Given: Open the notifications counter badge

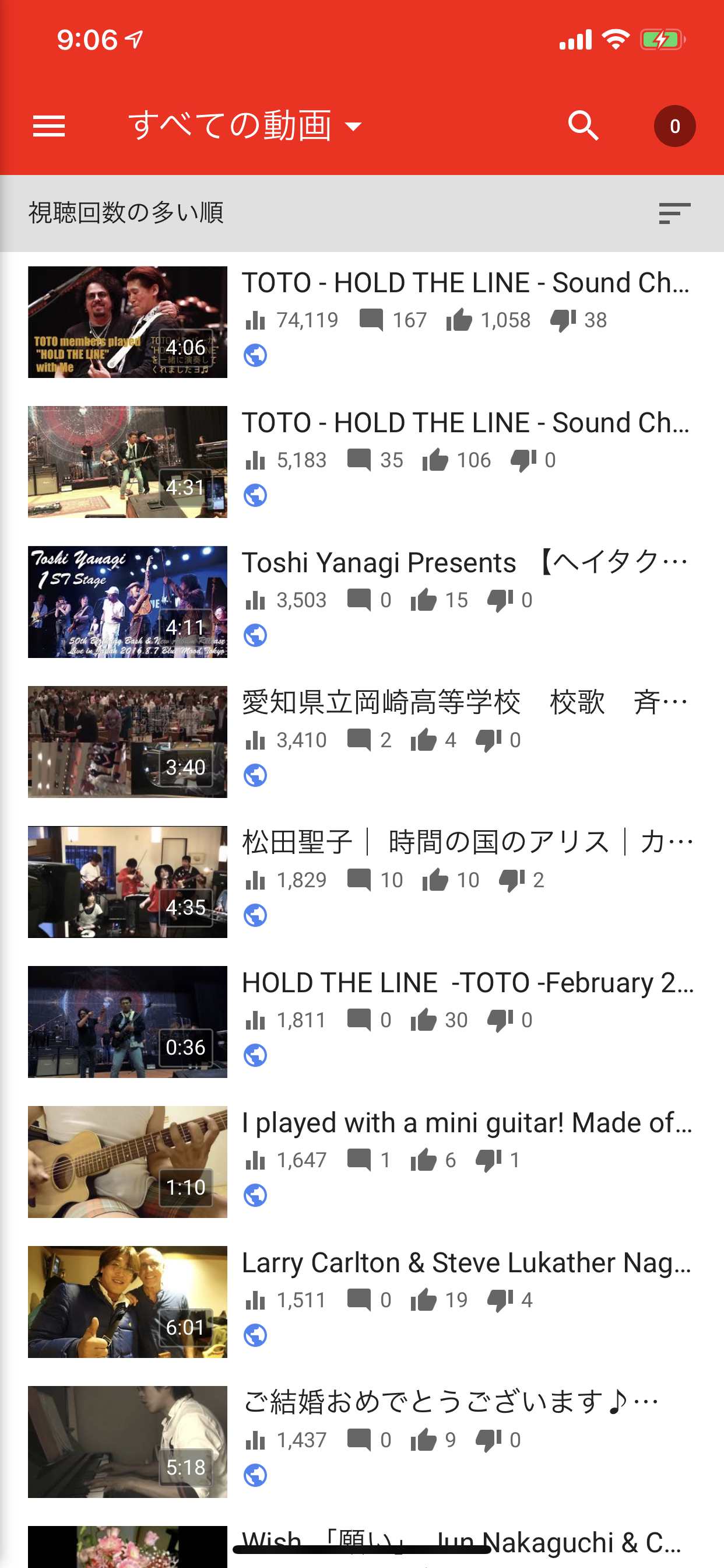Looking at the screenshot, I should pos(674,126).
